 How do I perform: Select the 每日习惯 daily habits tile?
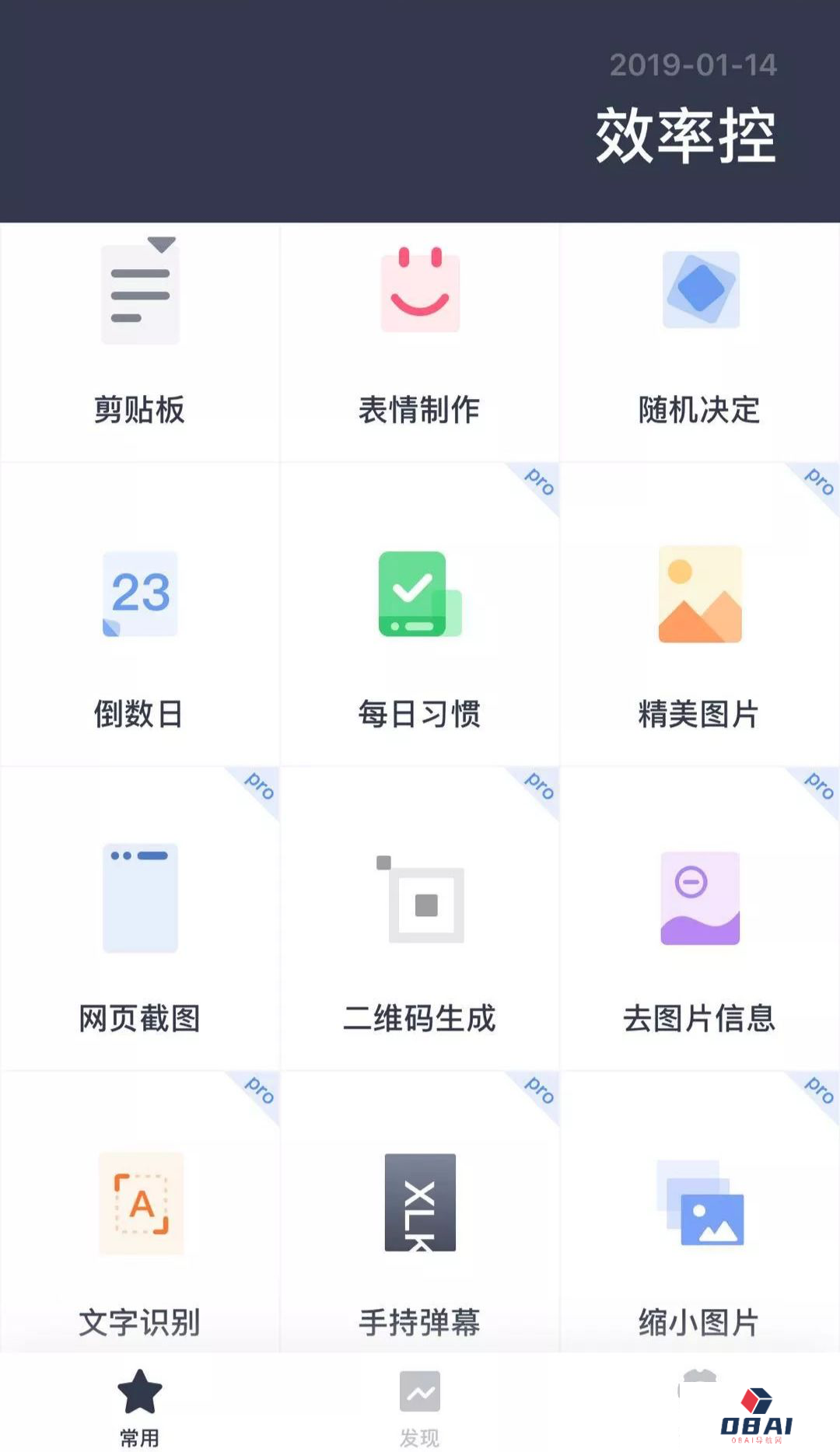coord(420,622)
